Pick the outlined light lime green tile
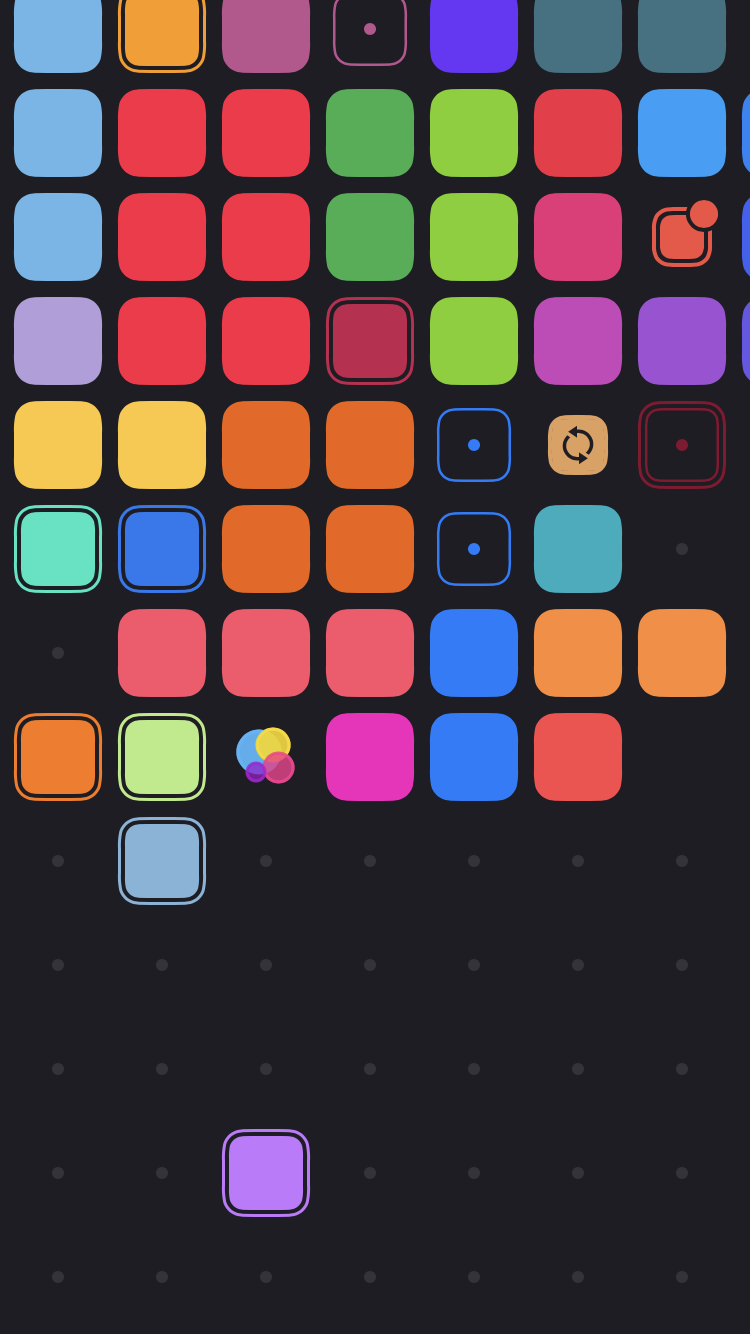Screen dimensions: 750x1334 (x=162, y=757)
